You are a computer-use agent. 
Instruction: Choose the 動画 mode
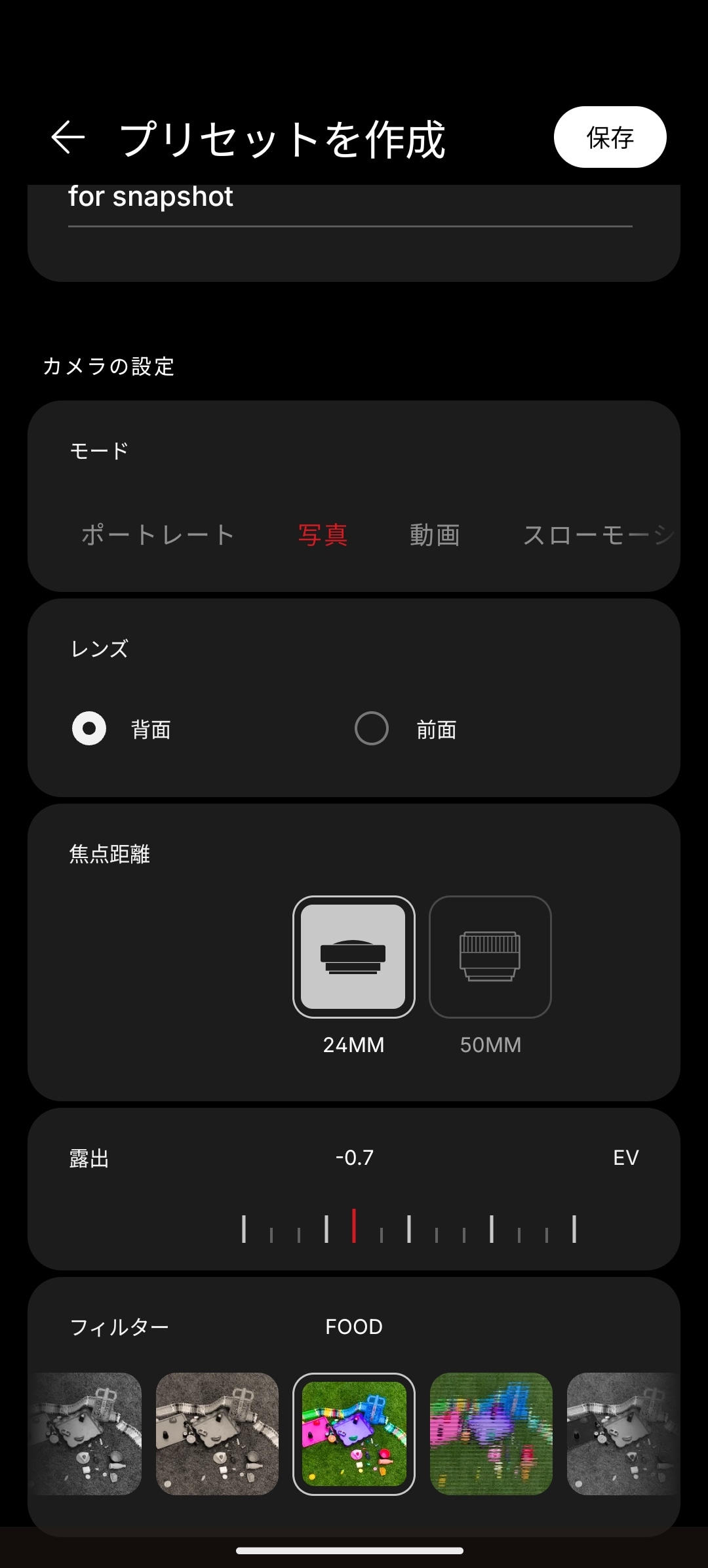(435, 535)
